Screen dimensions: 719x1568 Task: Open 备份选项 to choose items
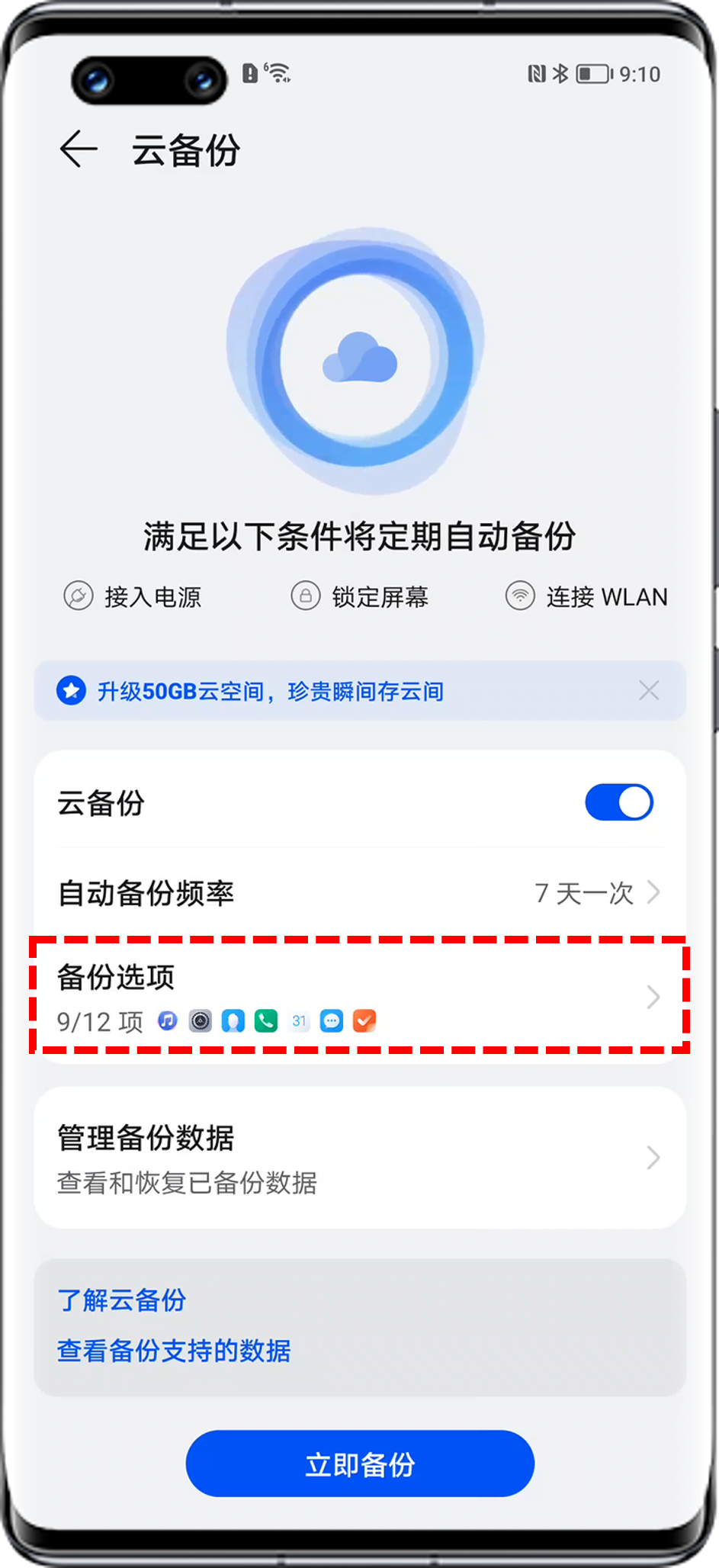coord(358,997)
